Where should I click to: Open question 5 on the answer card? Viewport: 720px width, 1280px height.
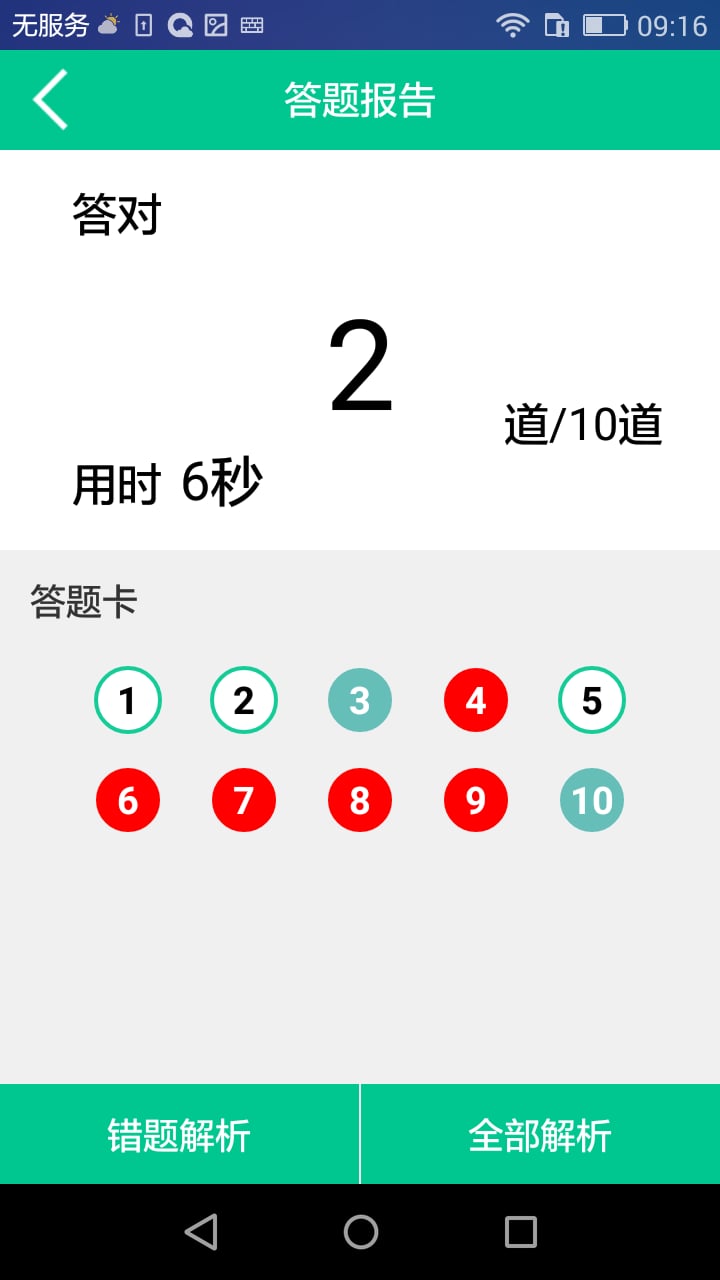(x=592, y=700)
